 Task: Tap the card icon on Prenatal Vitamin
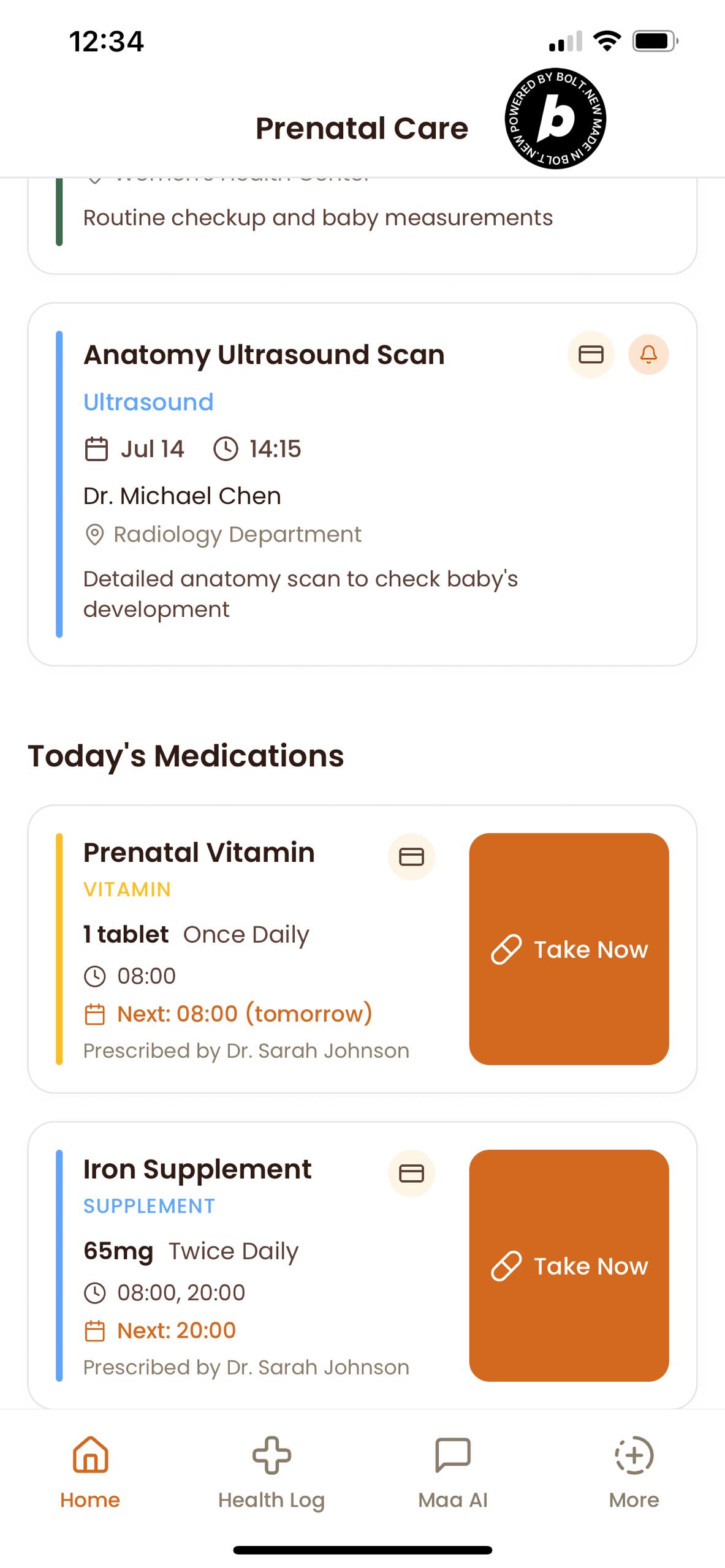411,856
